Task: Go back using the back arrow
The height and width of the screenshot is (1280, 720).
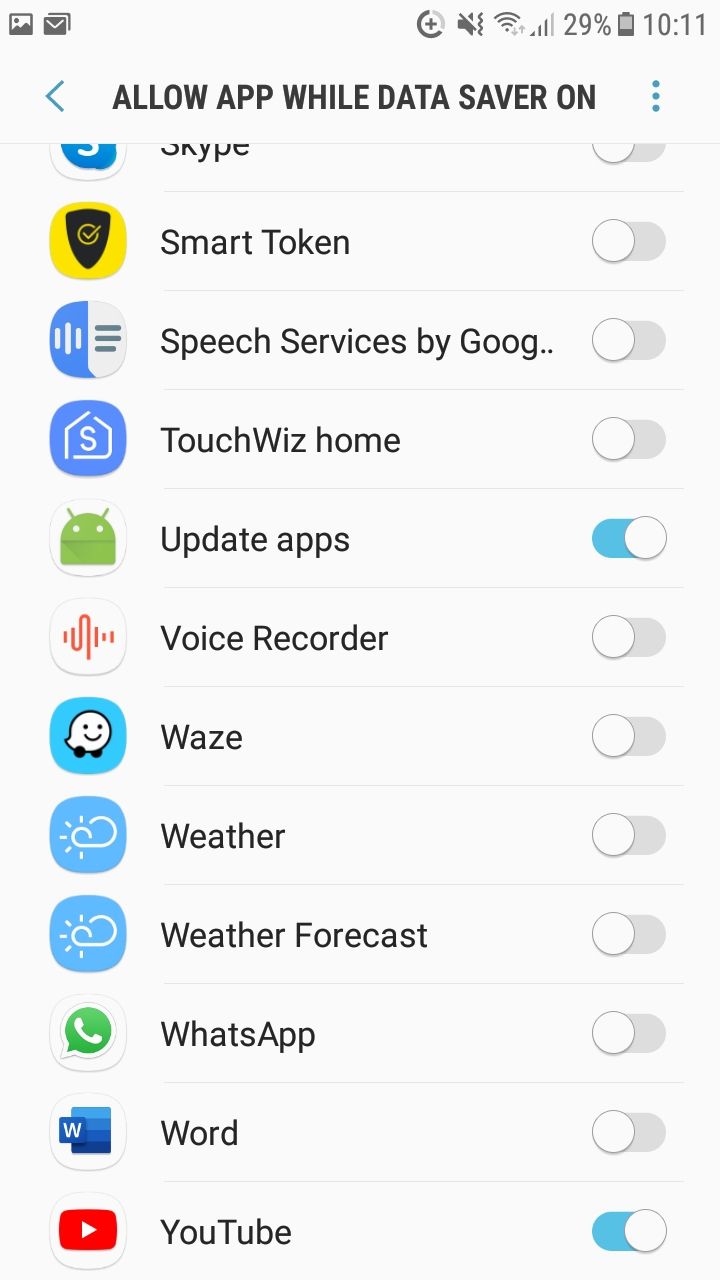Action: (x=54, y=95)
